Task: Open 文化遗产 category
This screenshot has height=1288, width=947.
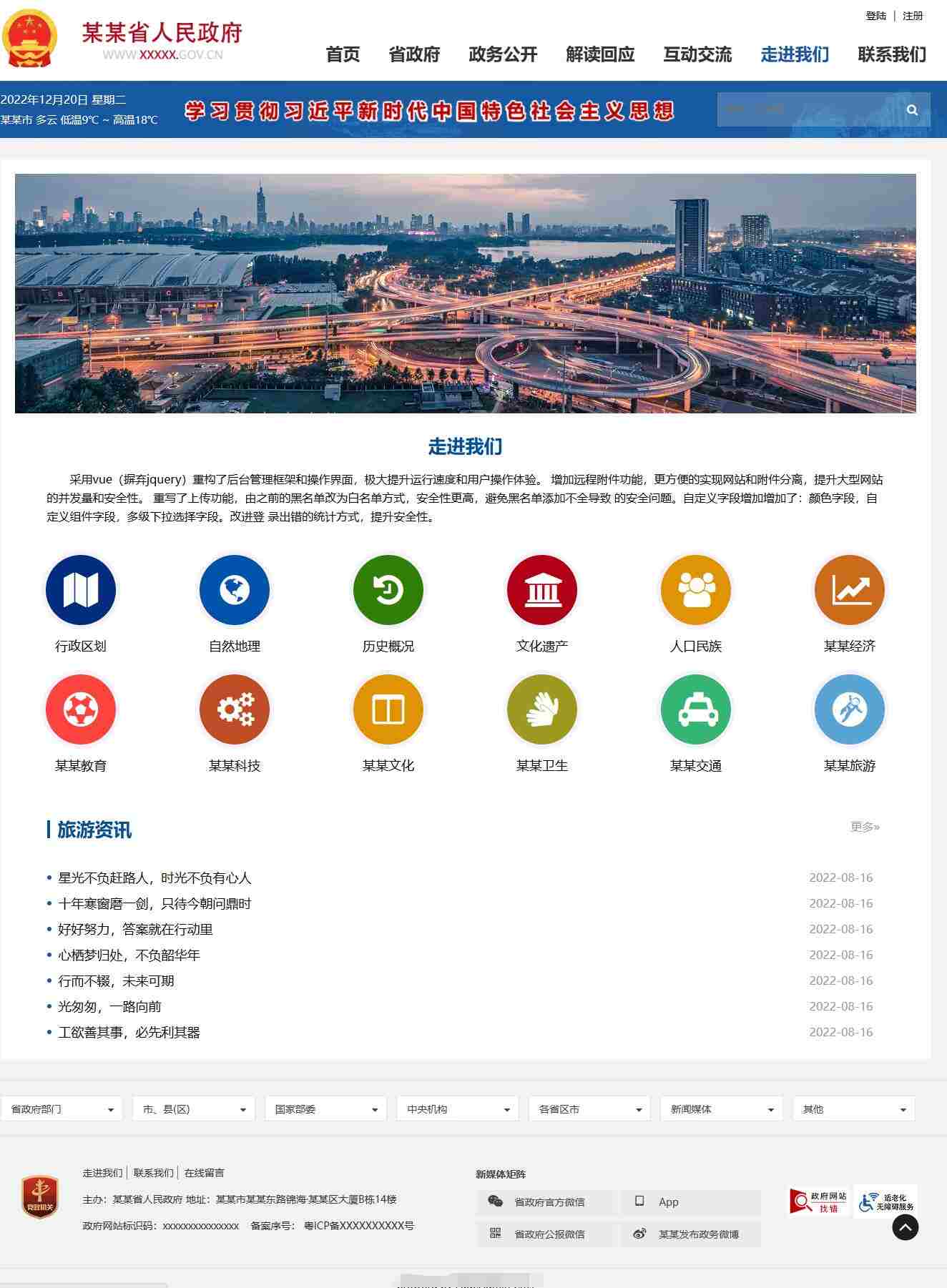Action: 542,590
